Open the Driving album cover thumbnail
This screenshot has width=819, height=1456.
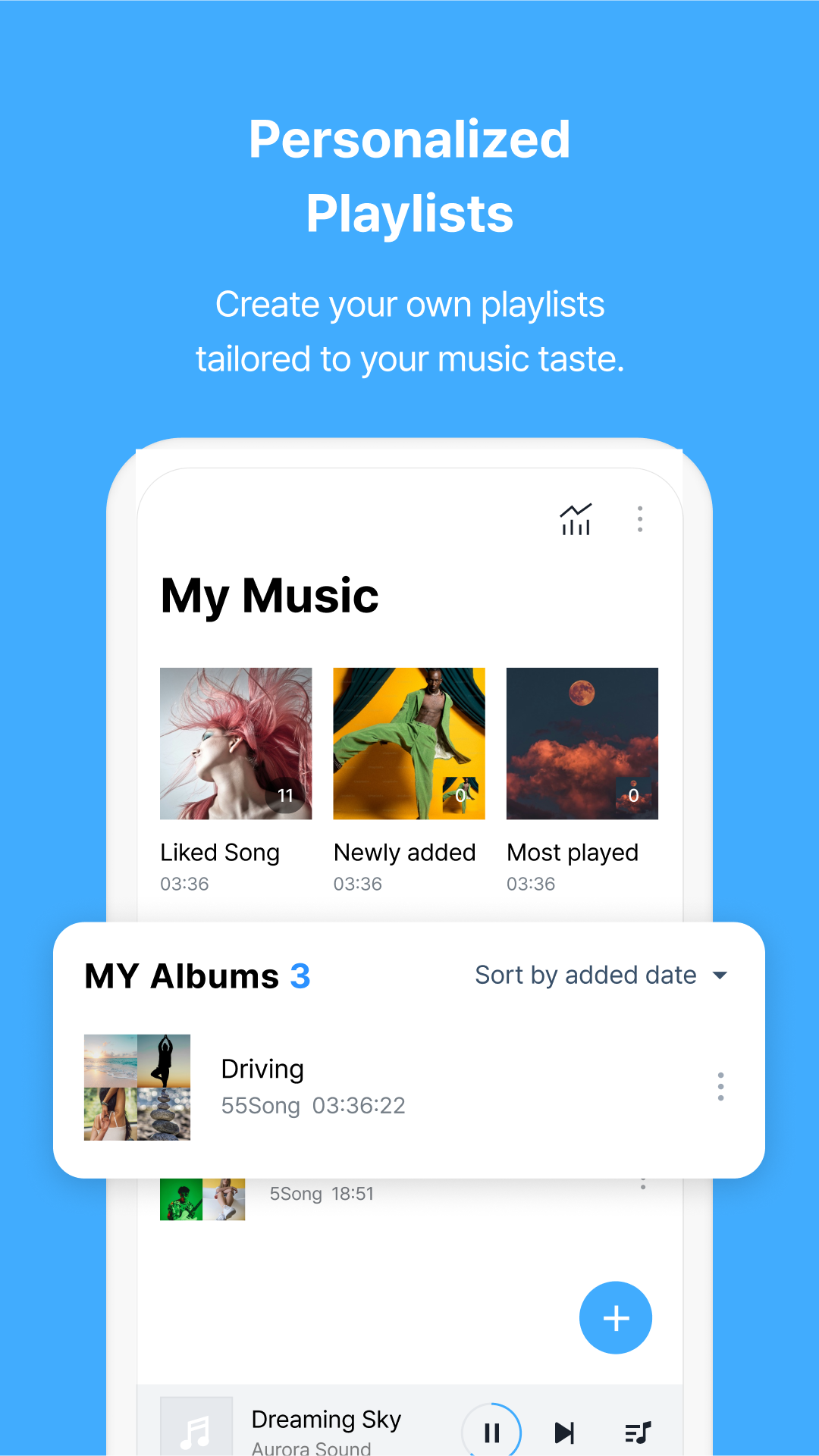click(136, 1087)
